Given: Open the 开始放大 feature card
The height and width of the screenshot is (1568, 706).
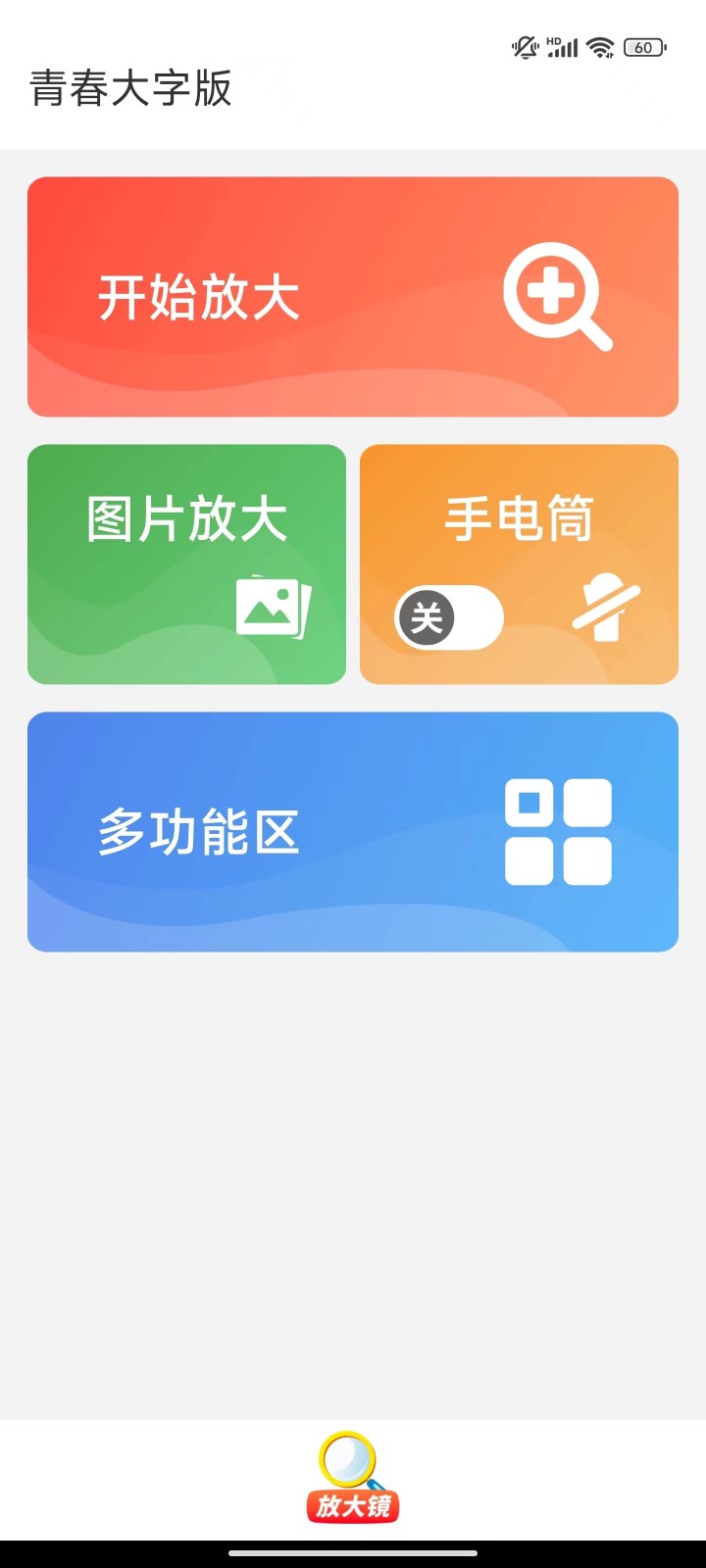Looking at the screenshot, I should coord(352,296).
